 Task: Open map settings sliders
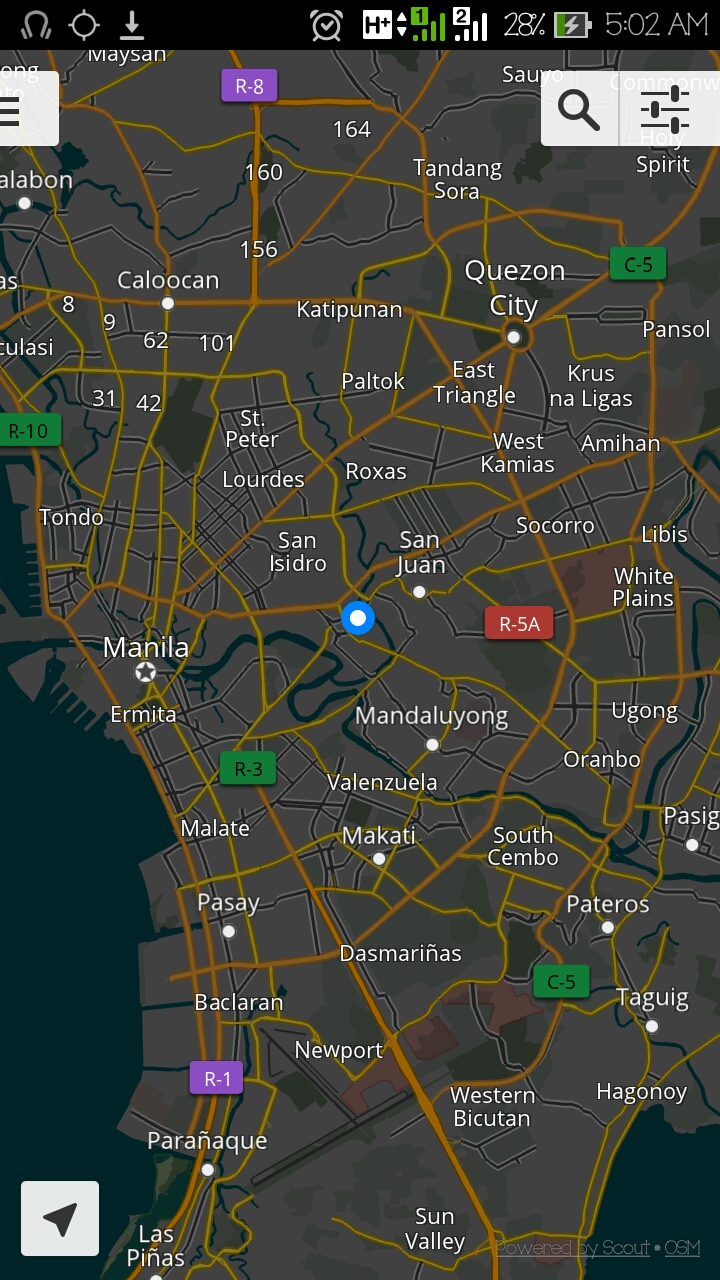(665, 110)
